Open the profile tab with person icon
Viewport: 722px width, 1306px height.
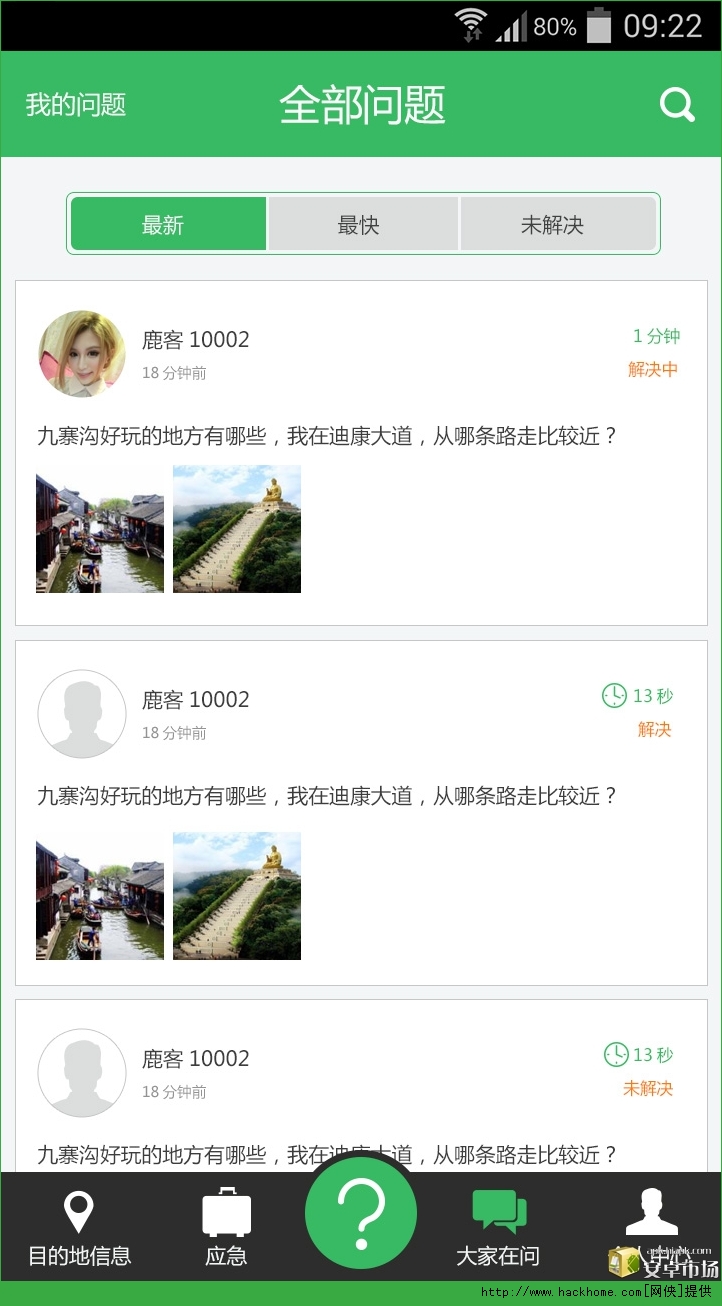pyautogui.click(x=651, y=1220)
